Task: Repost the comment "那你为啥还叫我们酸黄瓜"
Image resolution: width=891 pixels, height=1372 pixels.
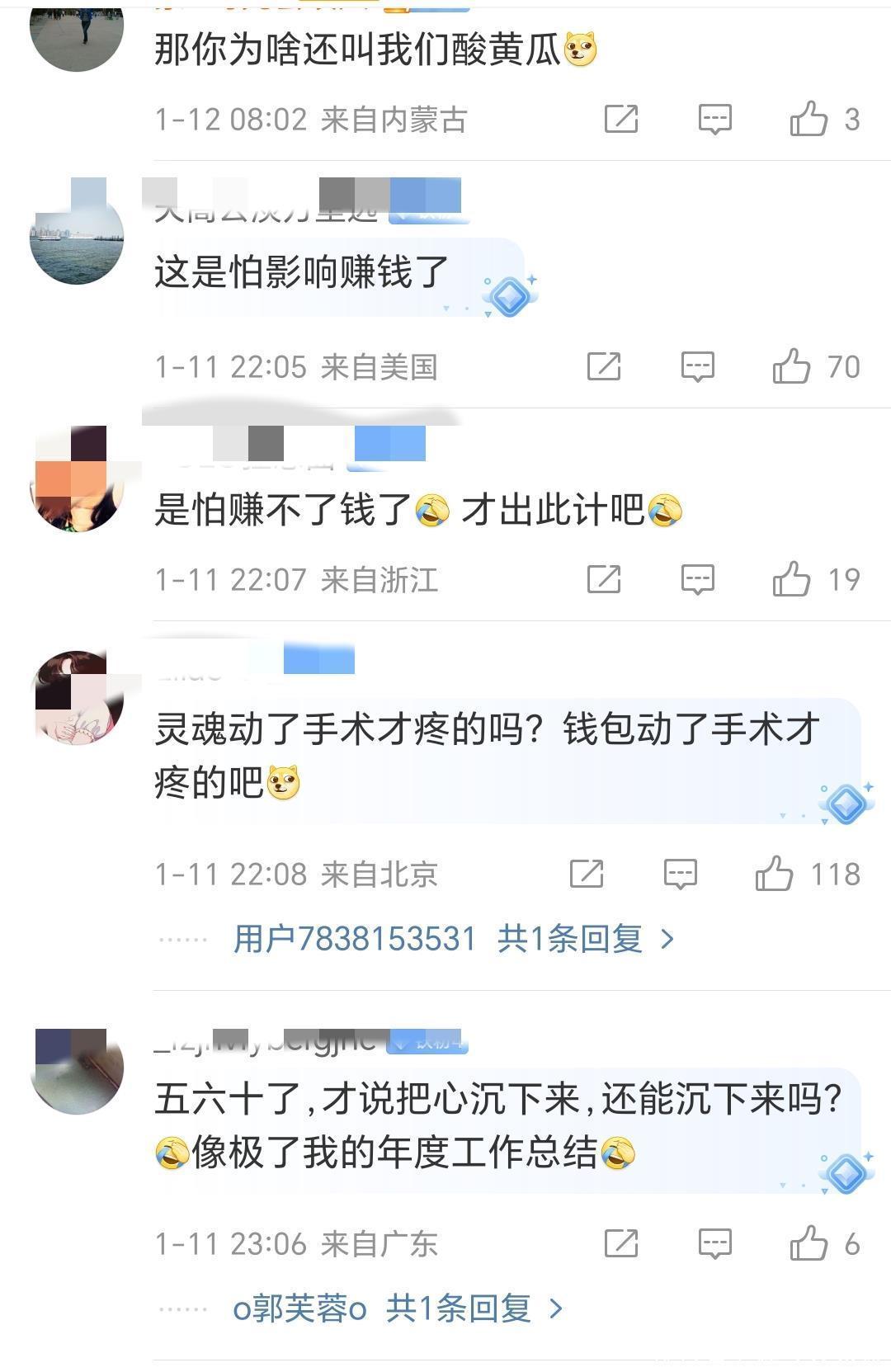Action: click(621, 119)
